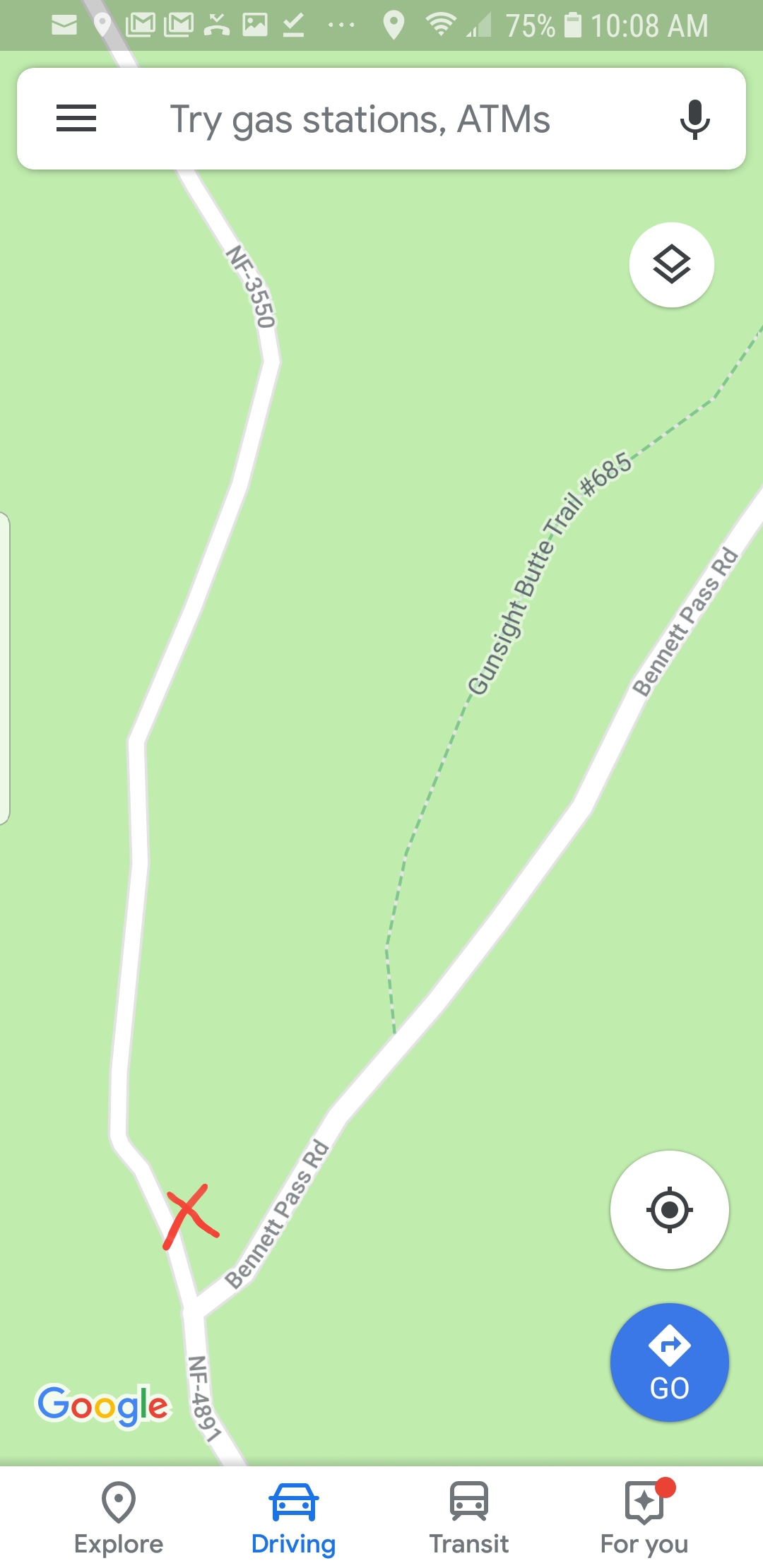Switch to the Explore tab
Viewport: 763px width, 1568px height.
[119, 1517]
